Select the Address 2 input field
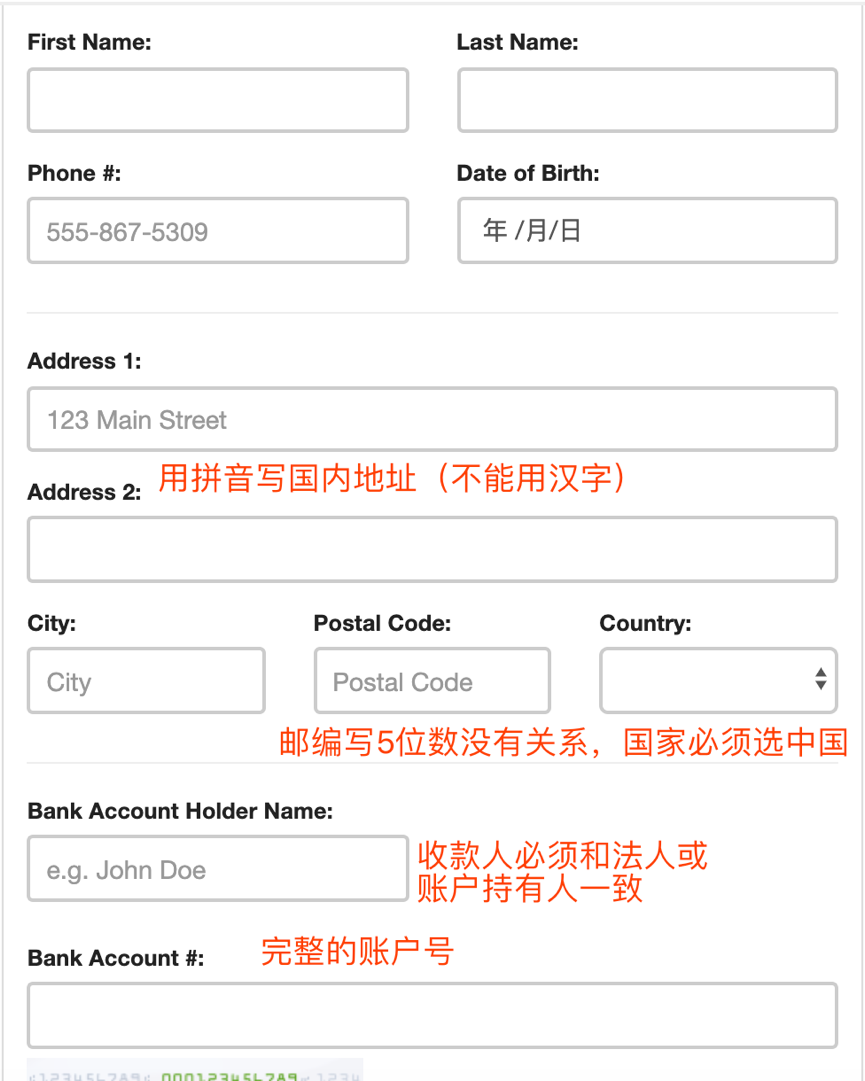The image size is (865, 1081). coord(432,549)
